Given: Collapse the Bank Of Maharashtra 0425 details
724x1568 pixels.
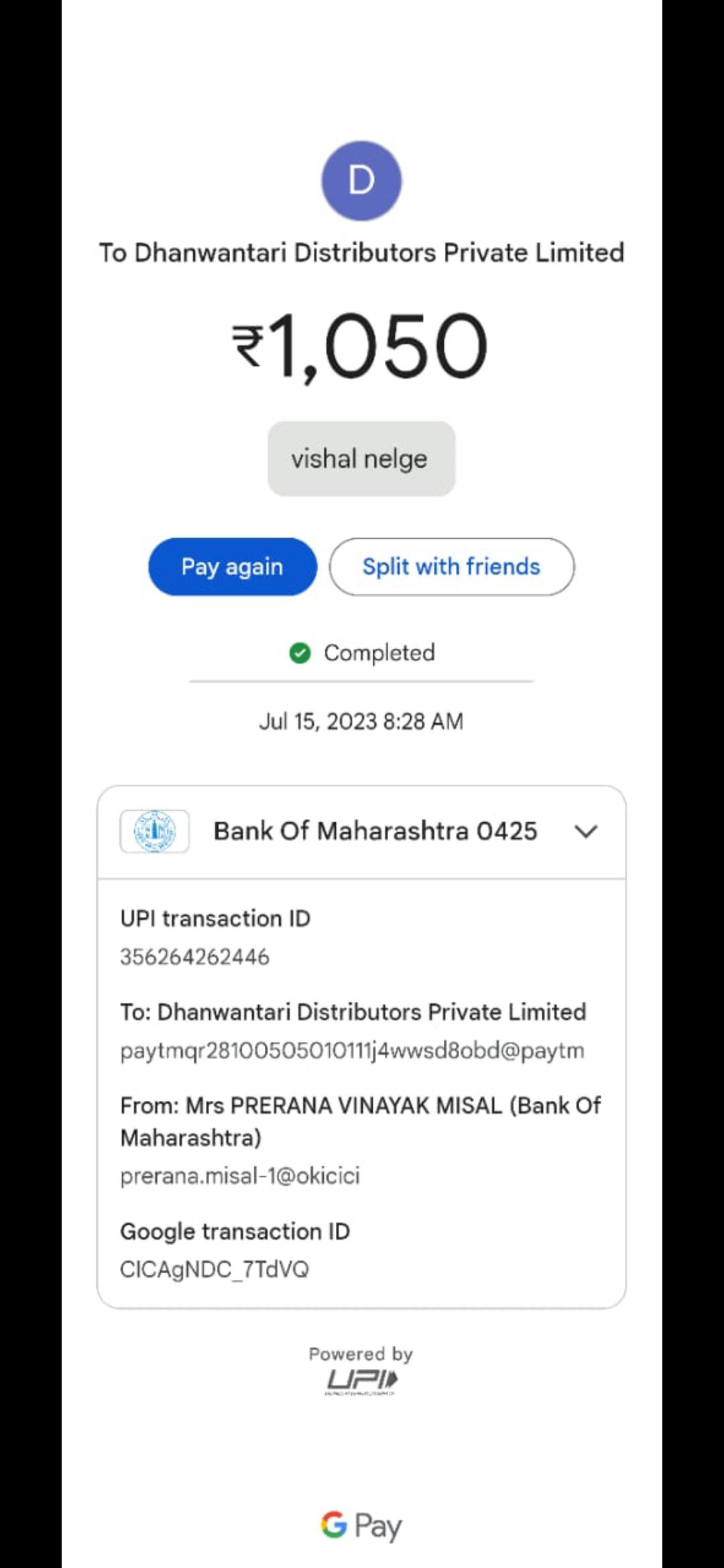Looking at the screenshot, I should click(586, 832).
